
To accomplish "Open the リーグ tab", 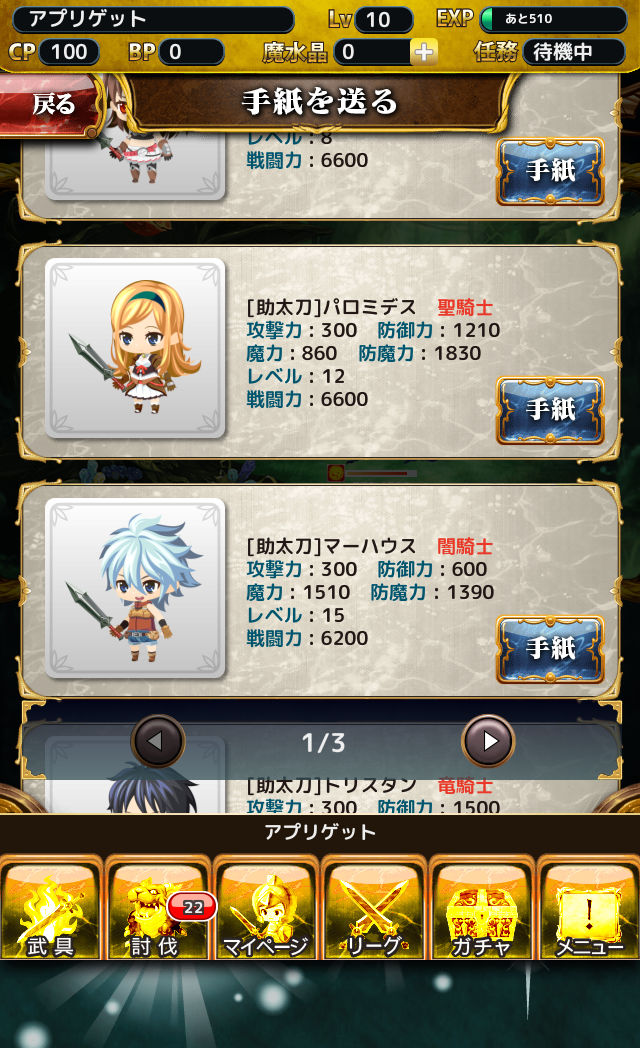I will 374,910.
